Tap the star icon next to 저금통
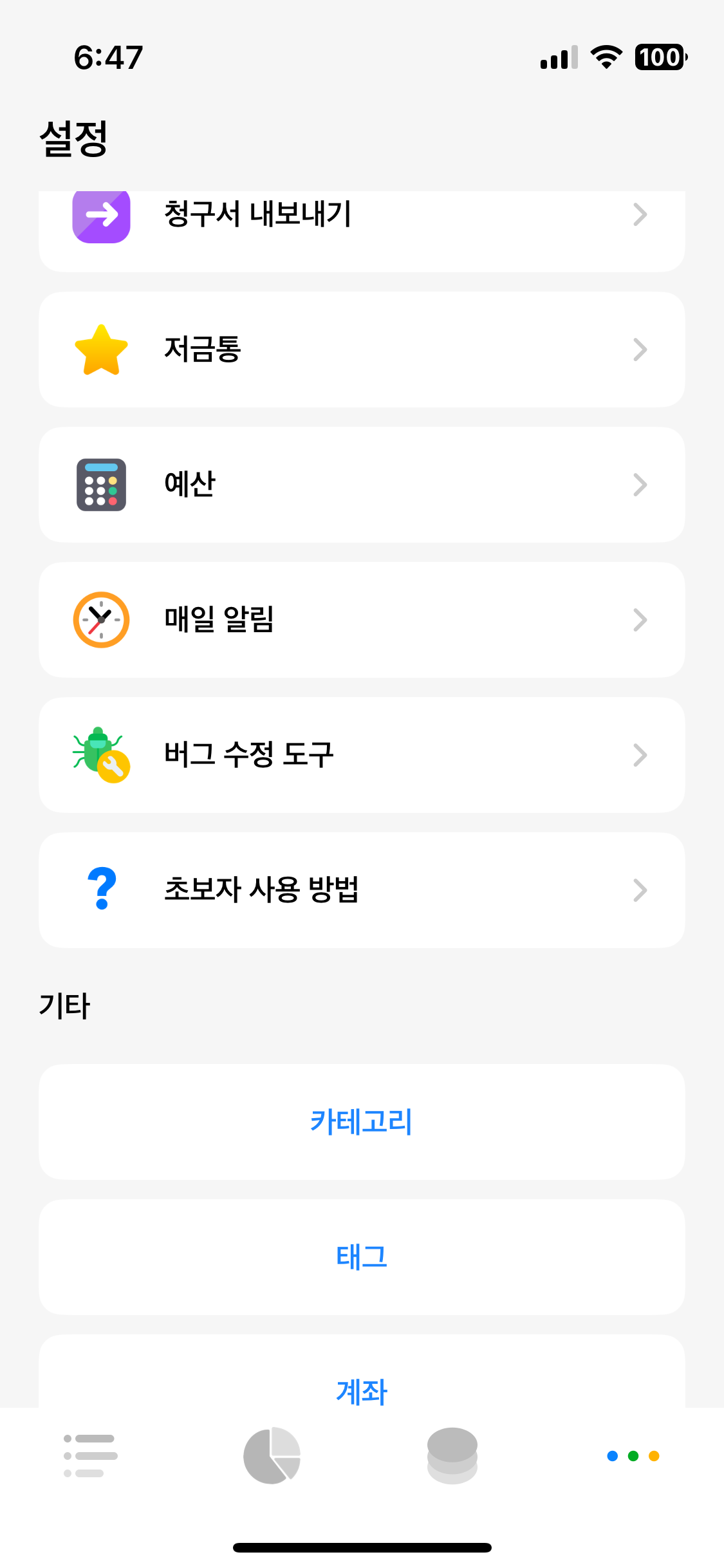The image size is (724, 1568). click(x=101, y=349)
